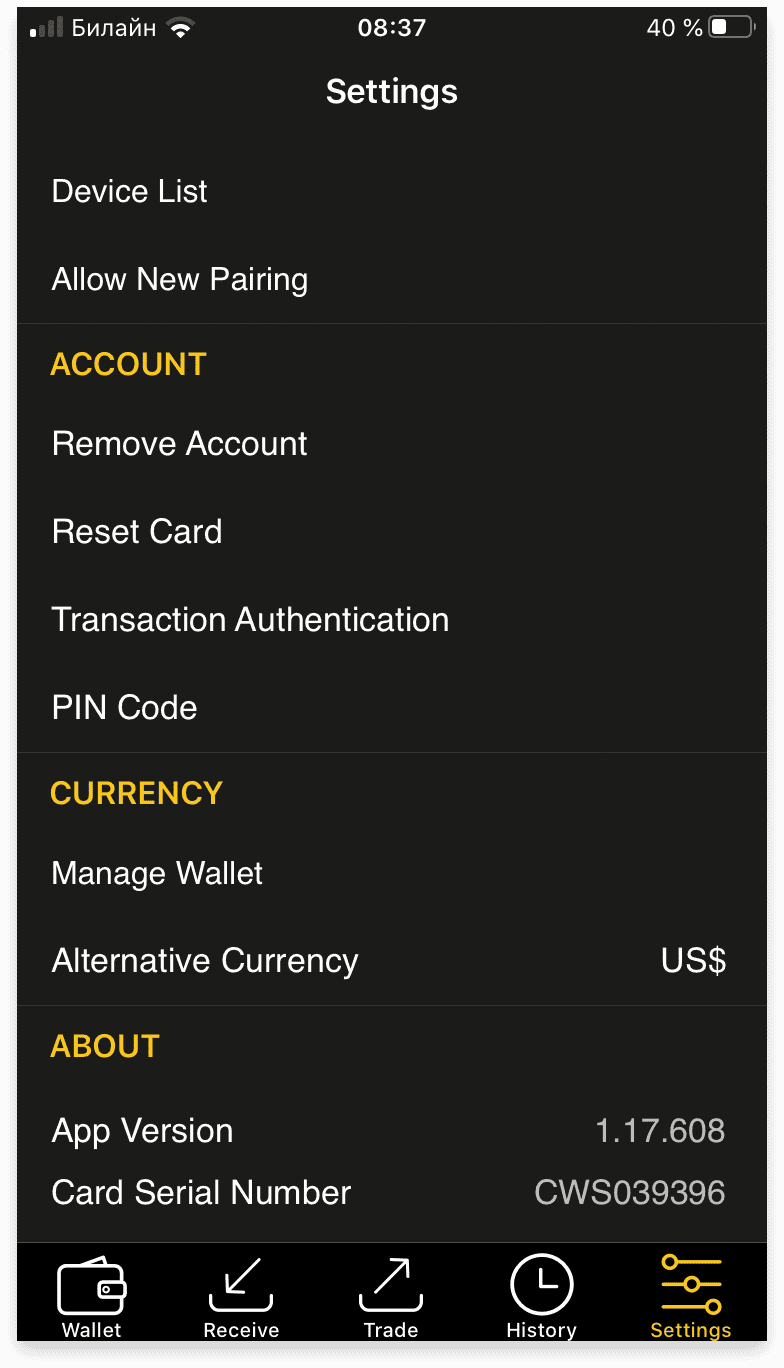Switch to the Receive tab

tap(241, 1296)
